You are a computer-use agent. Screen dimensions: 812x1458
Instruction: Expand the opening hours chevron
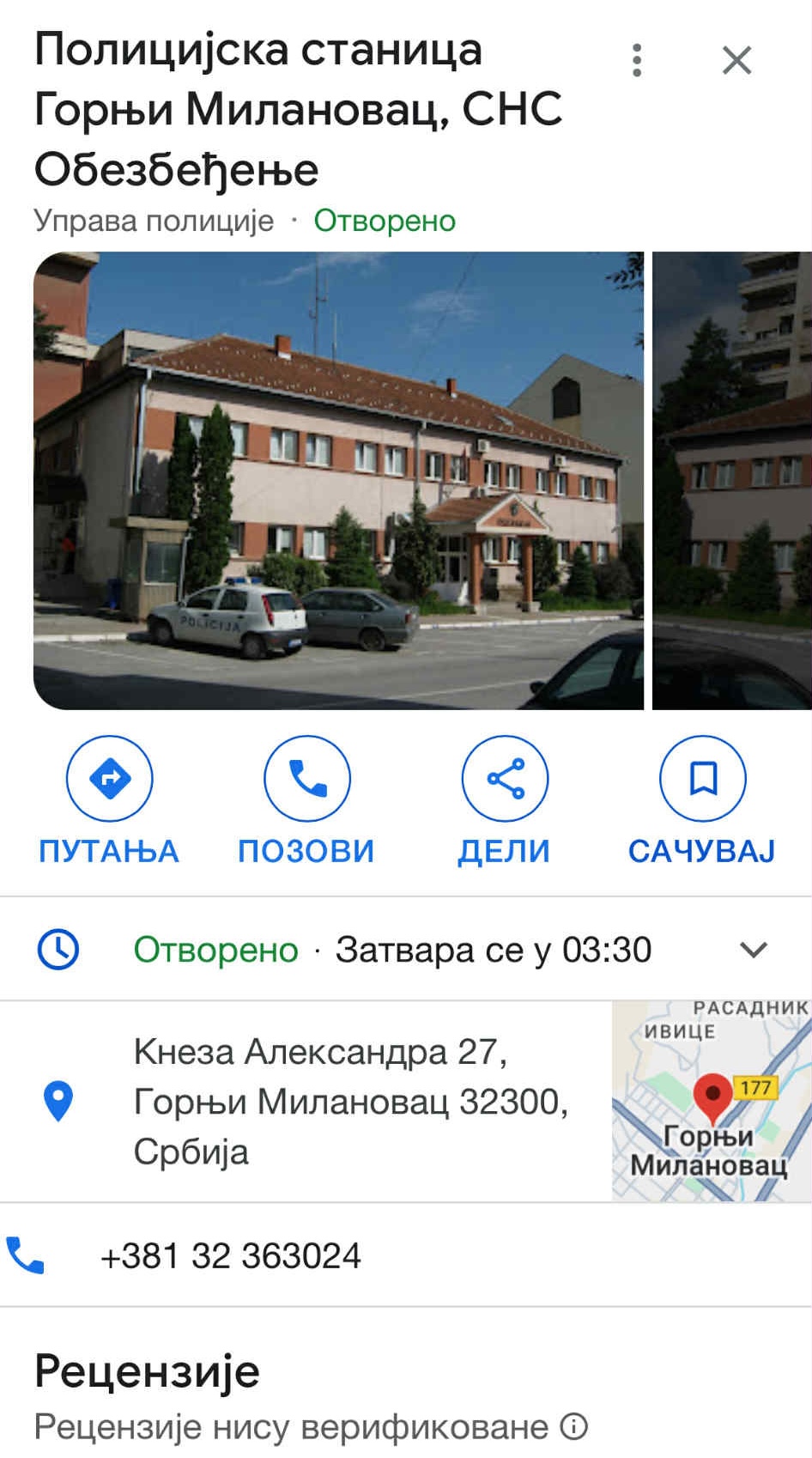(x=753, y=950)
